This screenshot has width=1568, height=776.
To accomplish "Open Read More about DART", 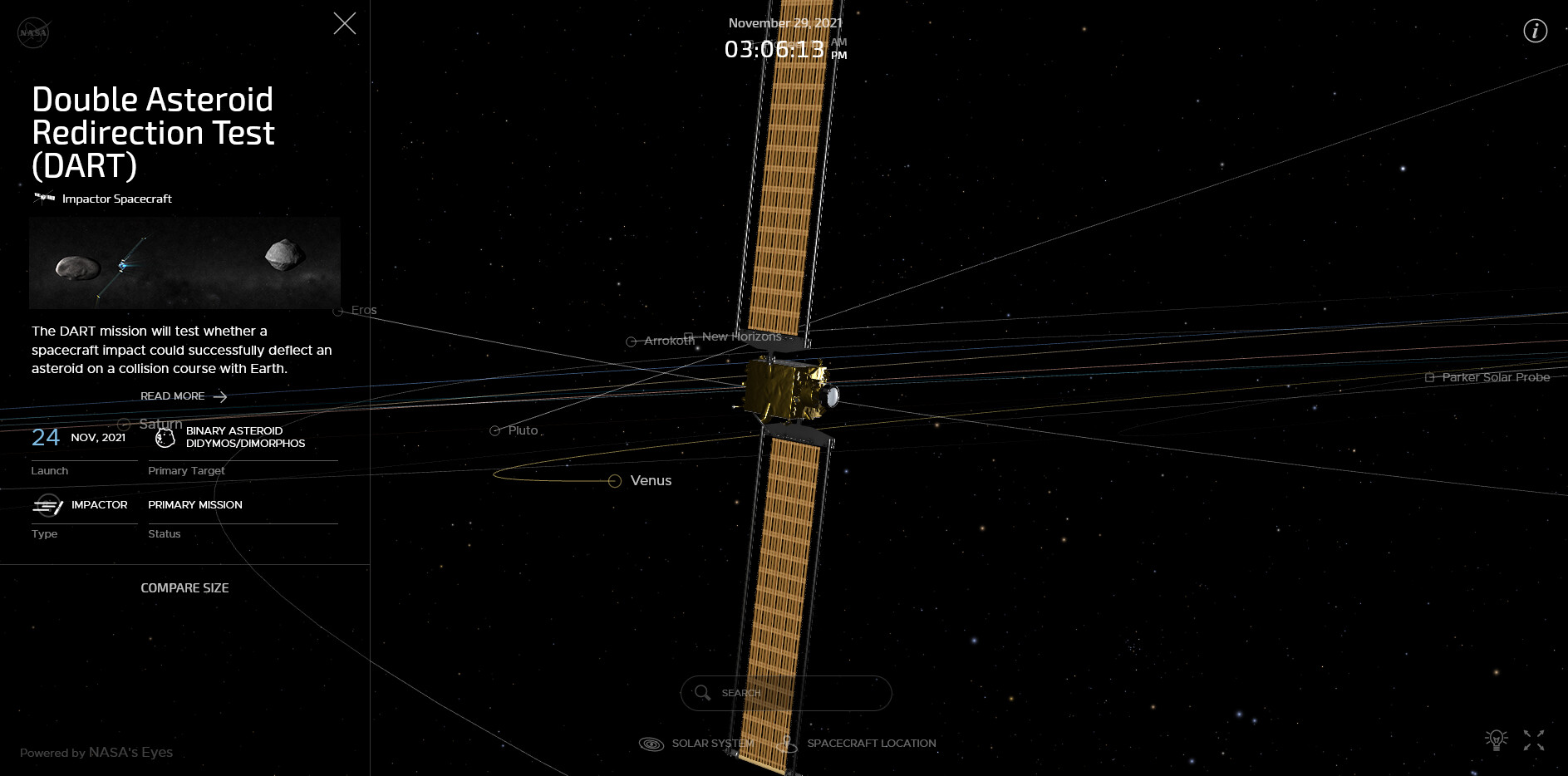I will tap(184, 396).
